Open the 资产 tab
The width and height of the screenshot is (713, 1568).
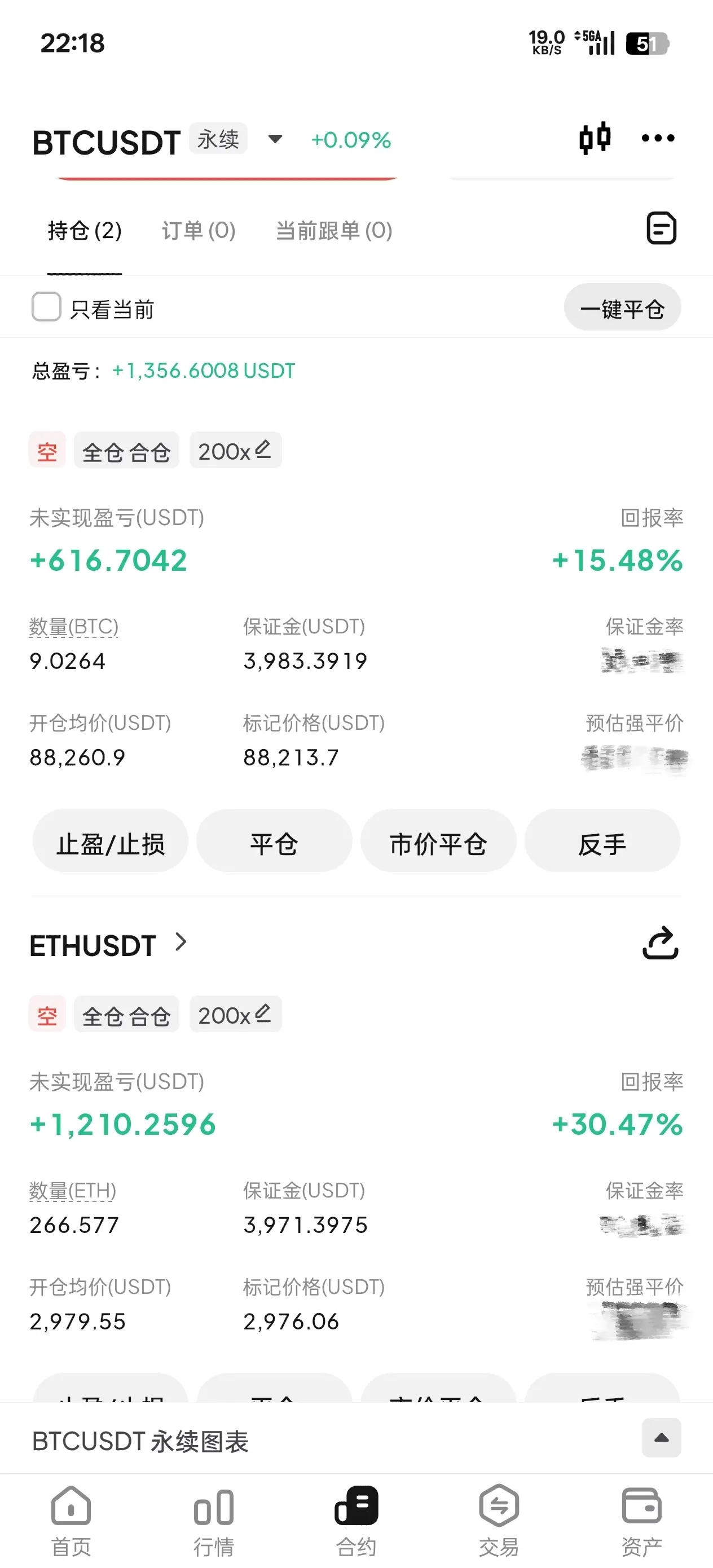(x=641, y=1519)
